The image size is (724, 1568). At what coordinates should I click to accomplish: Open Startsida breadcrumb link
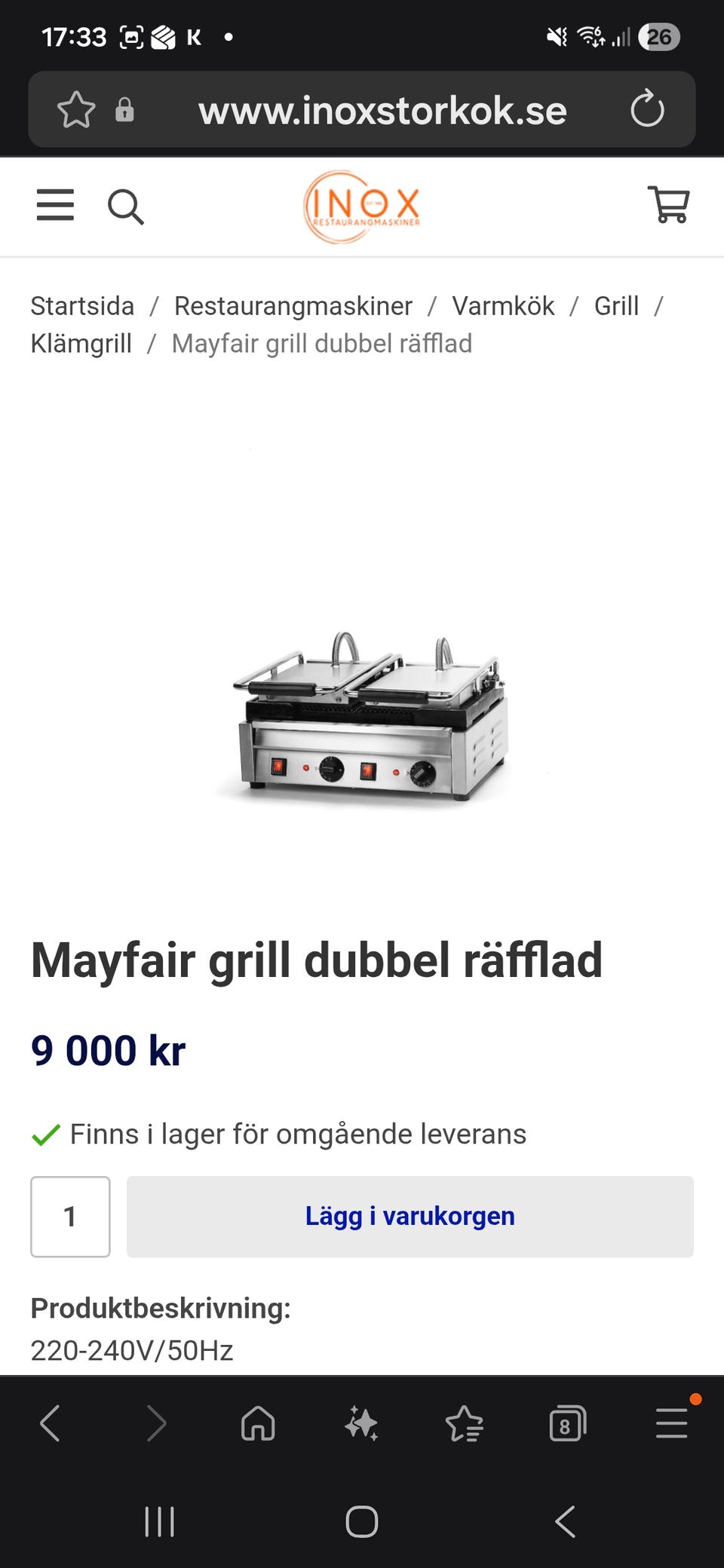coord(82,306)
